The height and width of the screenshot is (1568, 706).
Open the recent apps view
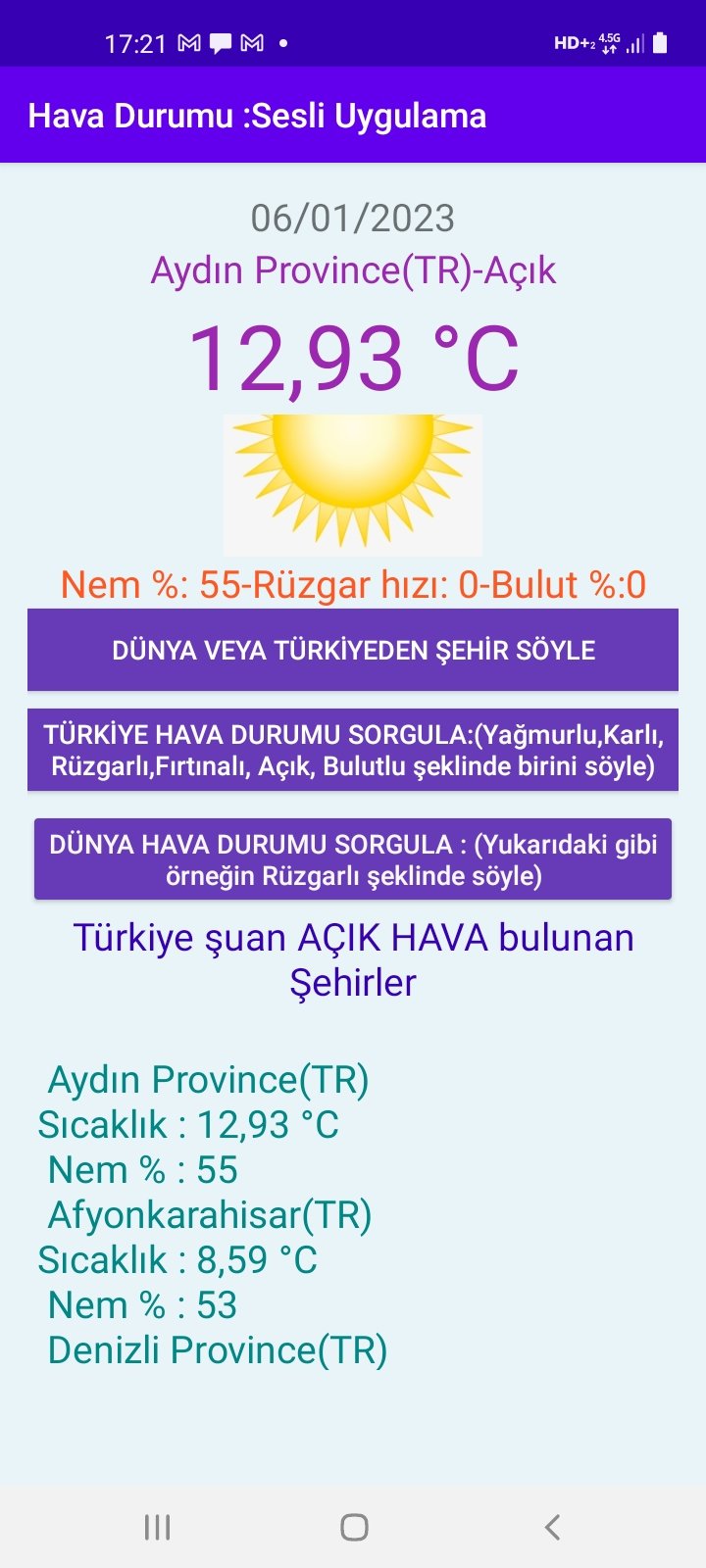(157, 1527)
